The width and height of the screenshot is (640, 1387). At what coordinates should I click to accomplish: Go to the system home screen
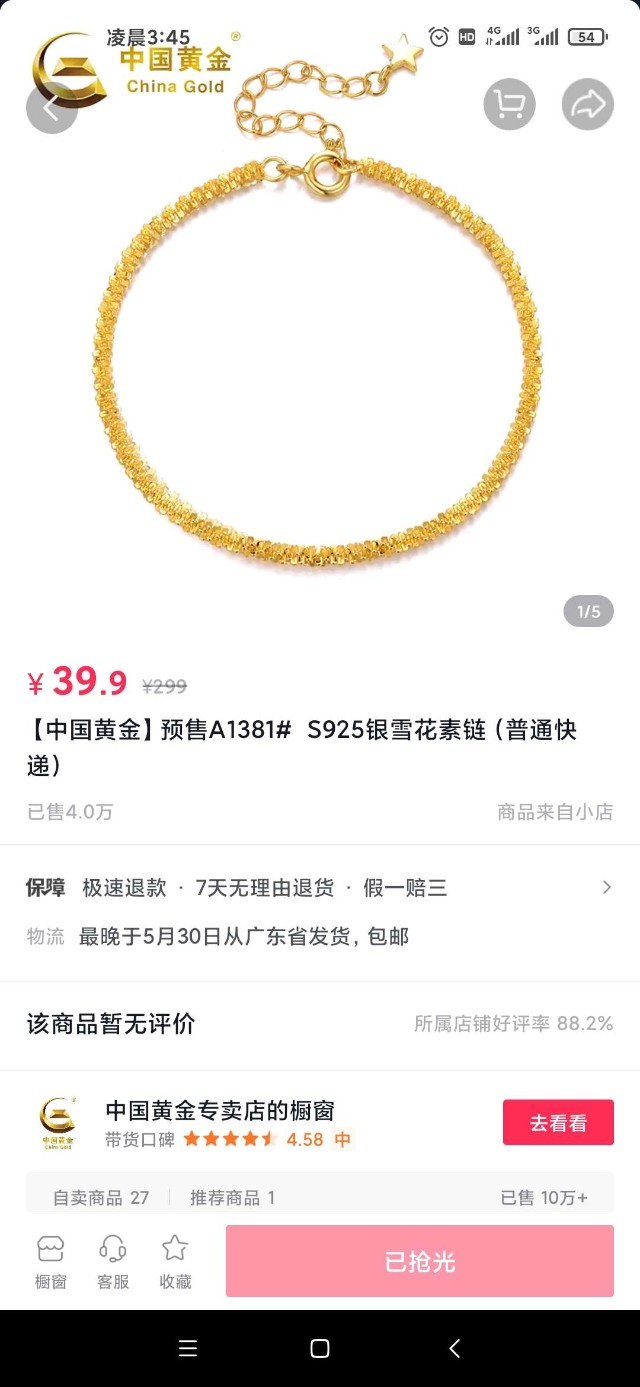[x=320, y=1348]
